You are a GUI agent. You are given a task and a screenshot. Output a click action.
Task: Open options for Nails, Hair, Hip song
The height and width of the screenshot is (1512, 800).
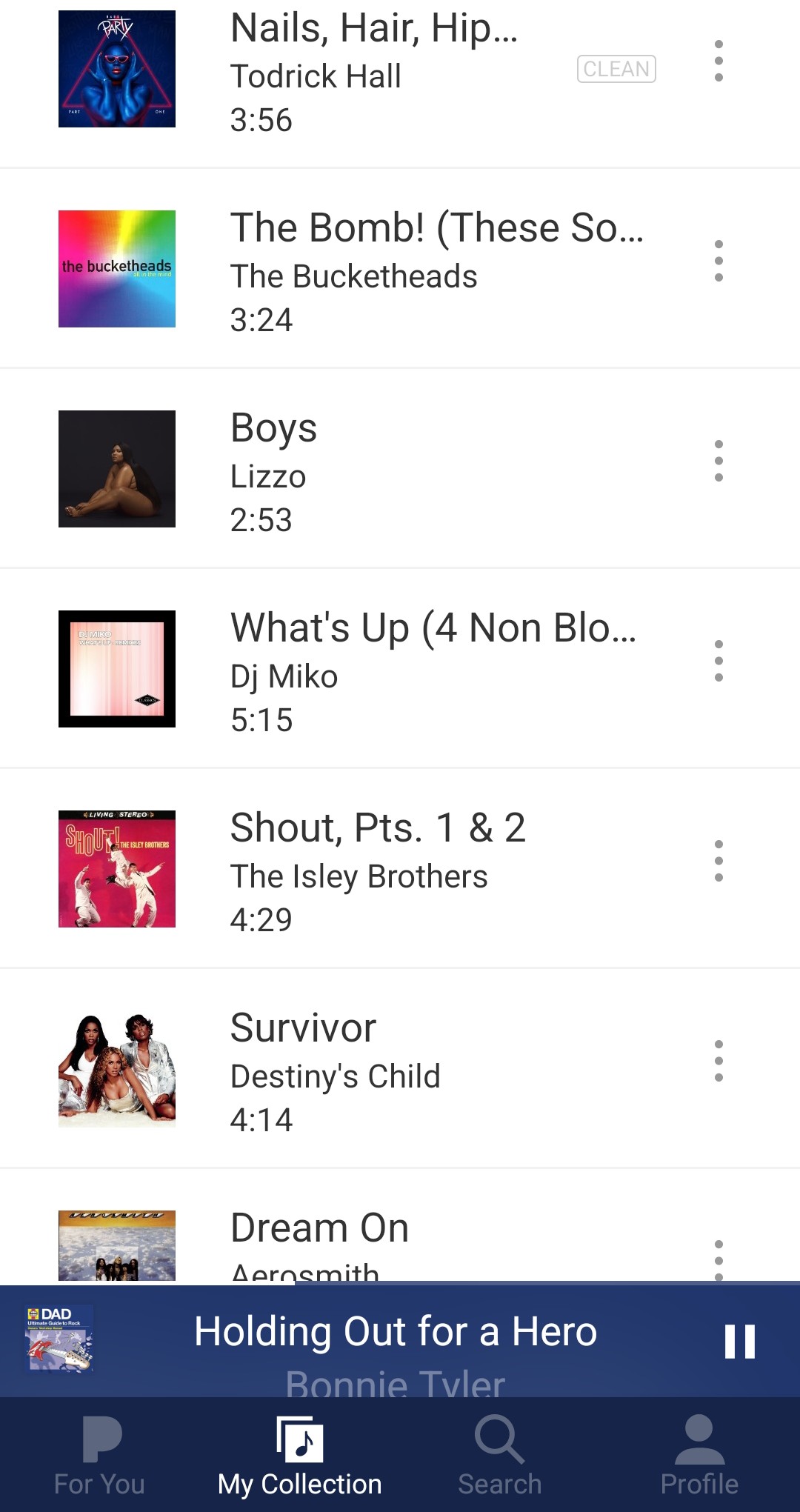pyautogui.click(x=718, y=61)
